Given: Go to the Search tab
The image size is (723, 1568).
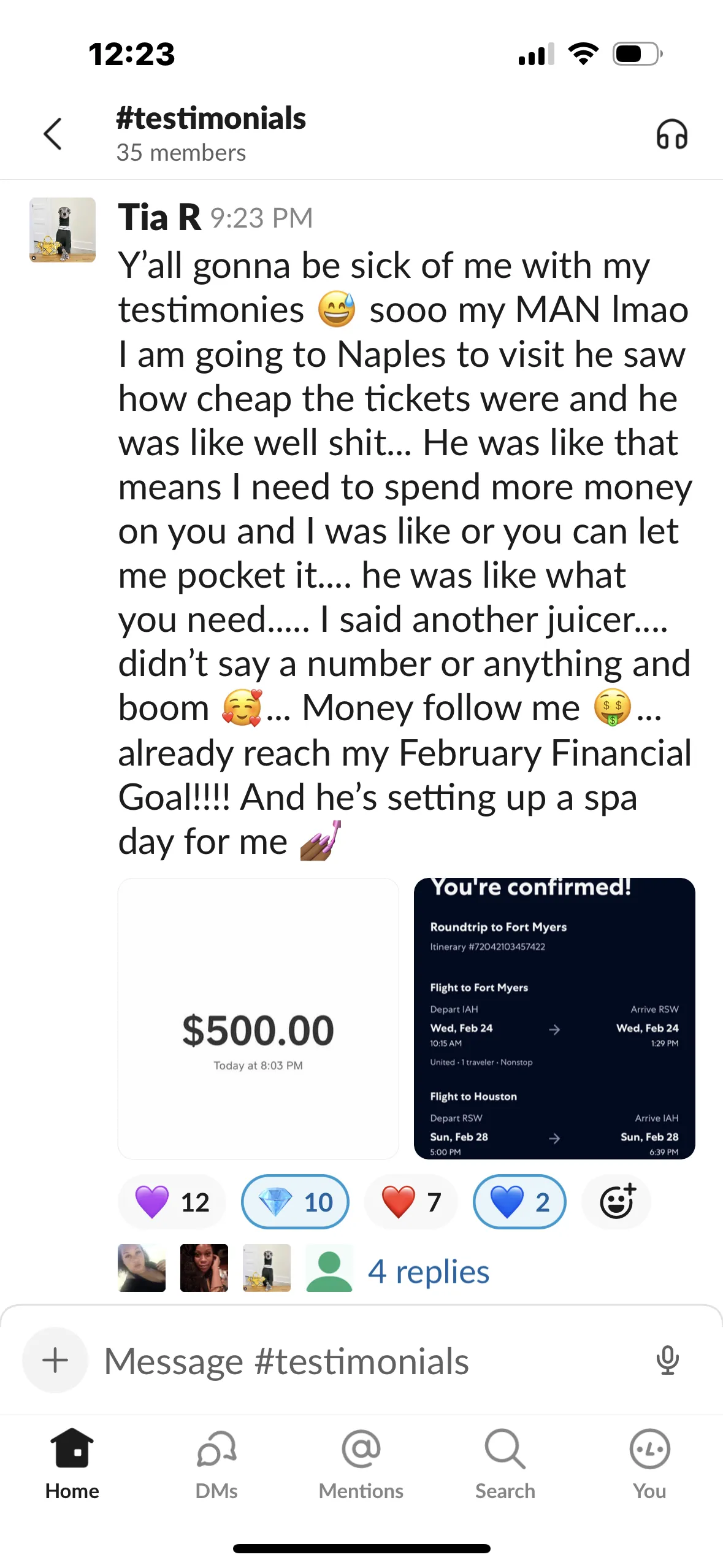Looking at the screenshot, I should 505,1464.
